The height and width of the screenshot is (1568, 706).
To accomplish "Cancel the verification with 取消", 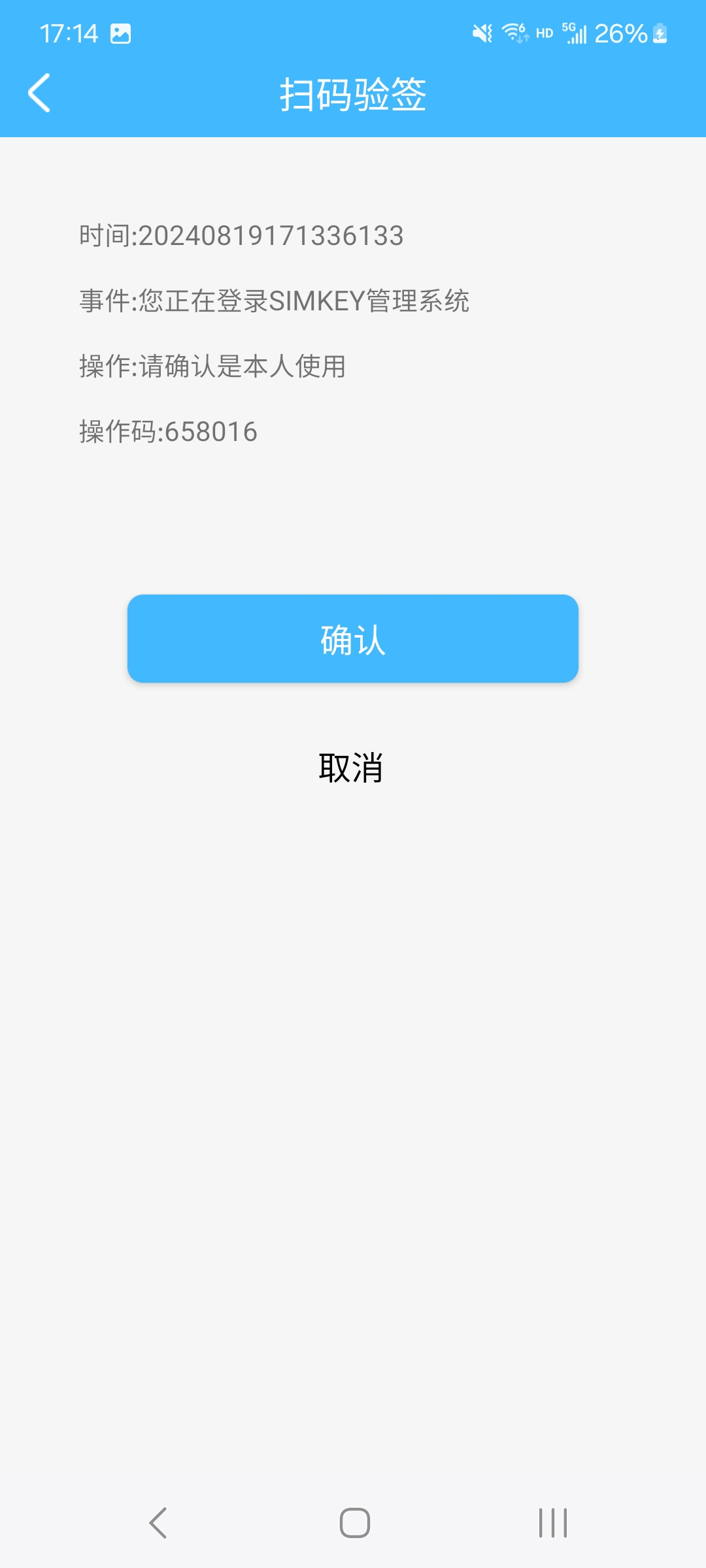I will pos(351,768).
